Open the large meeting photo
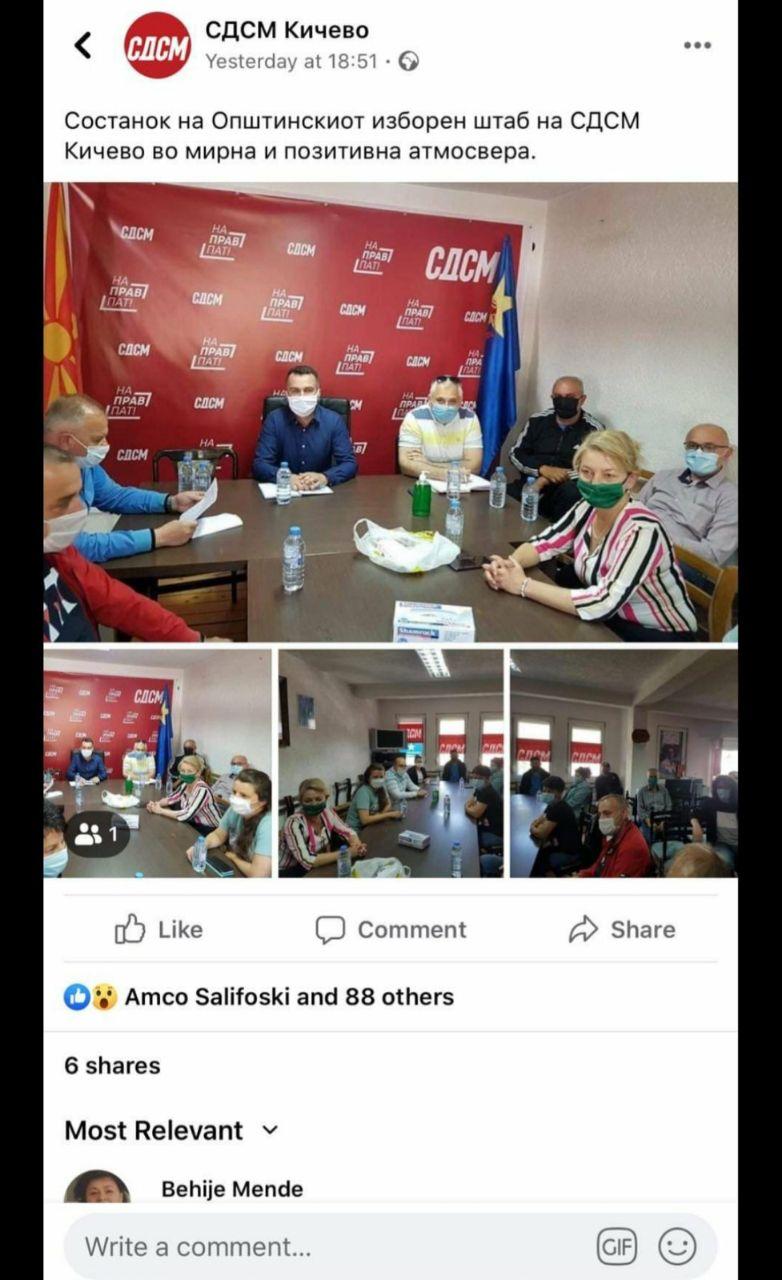782x1280 pixels. tap(390, 411)
